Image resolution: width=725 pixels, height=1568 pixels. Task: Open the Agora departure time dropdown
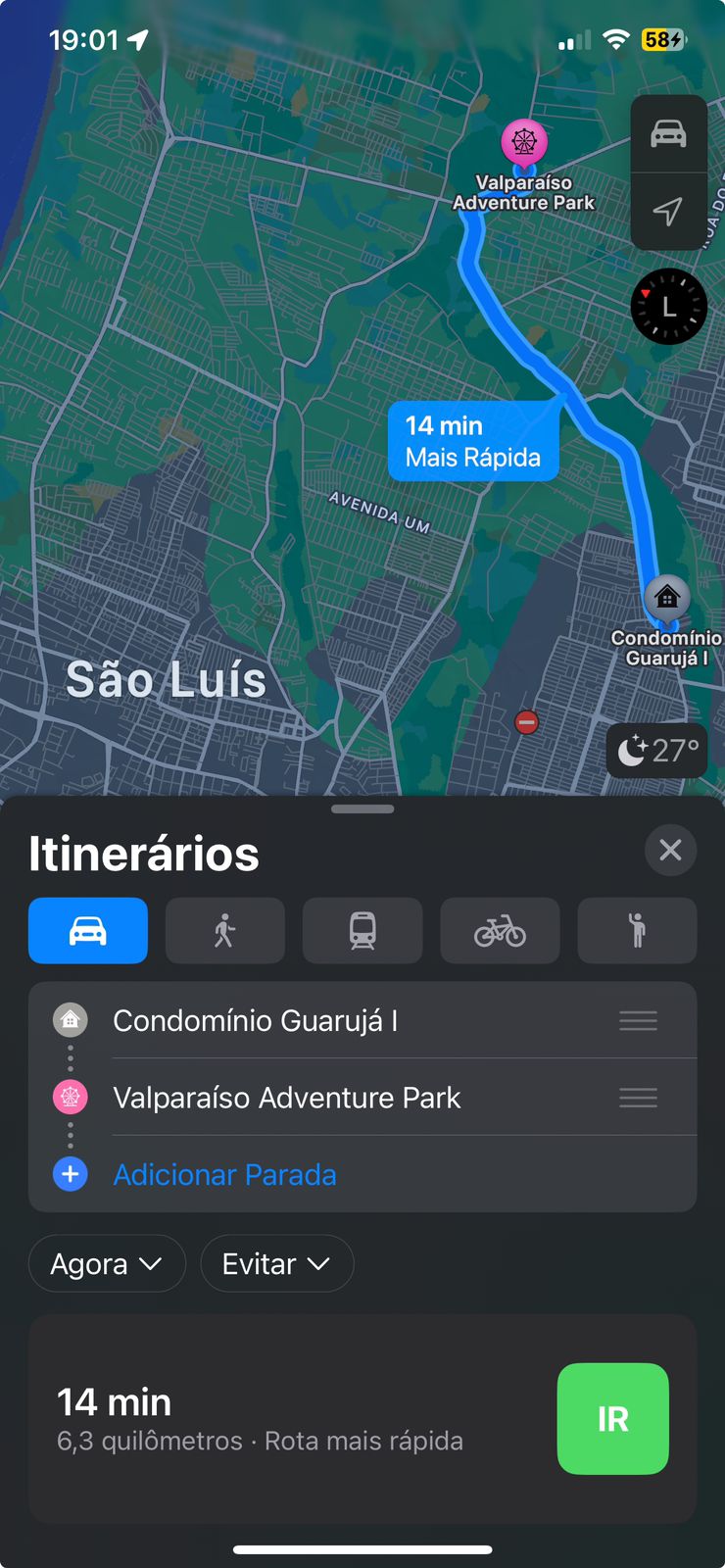[x=106, y=1263]
